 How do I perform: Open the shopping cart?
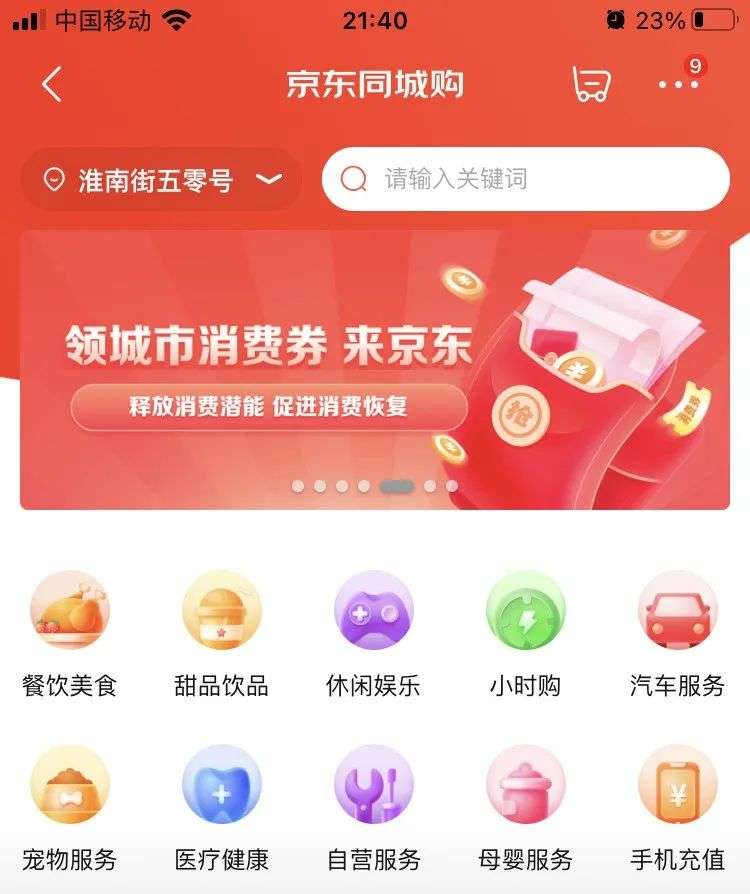[590, 84]
